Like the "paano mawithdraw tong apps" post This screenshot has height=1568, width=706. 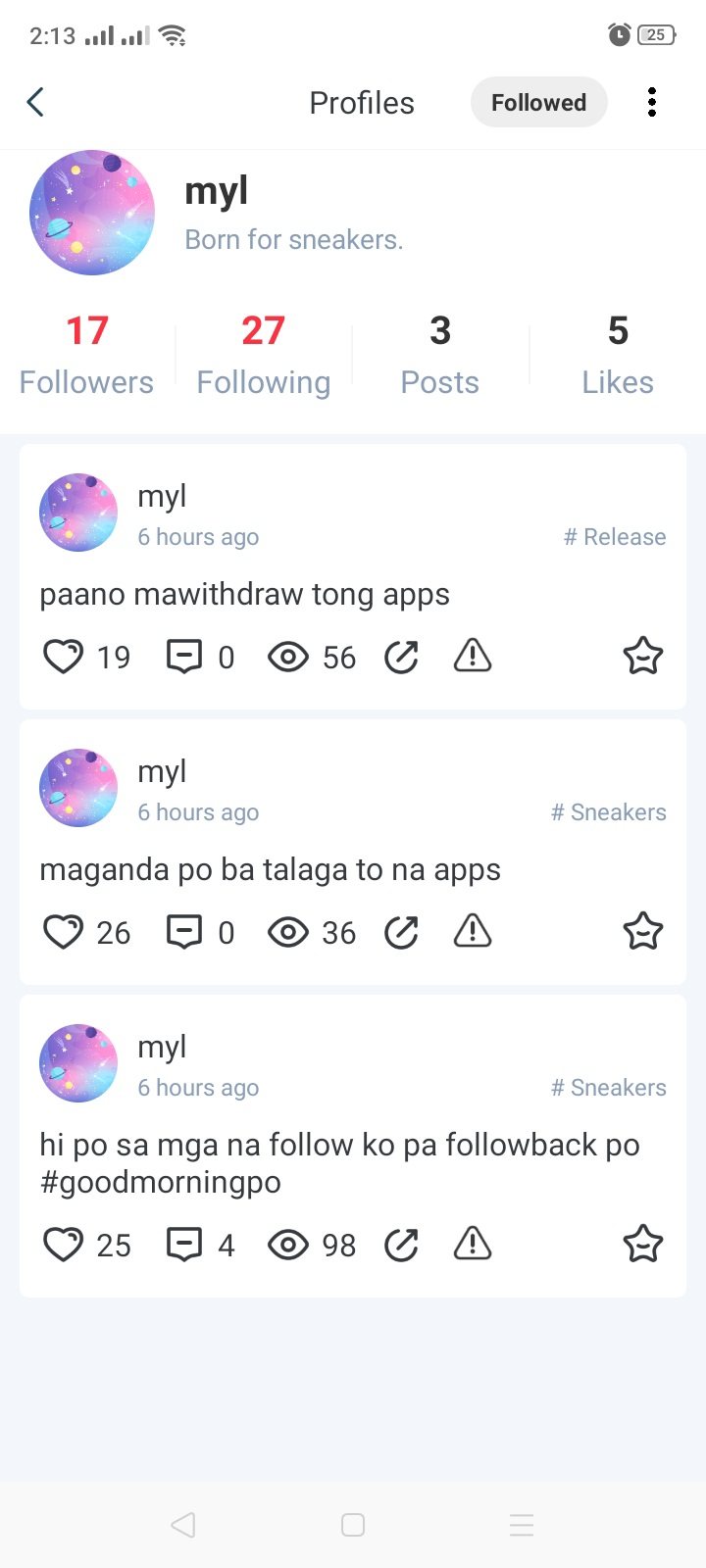pyautogui.click(x=63, y=657)
